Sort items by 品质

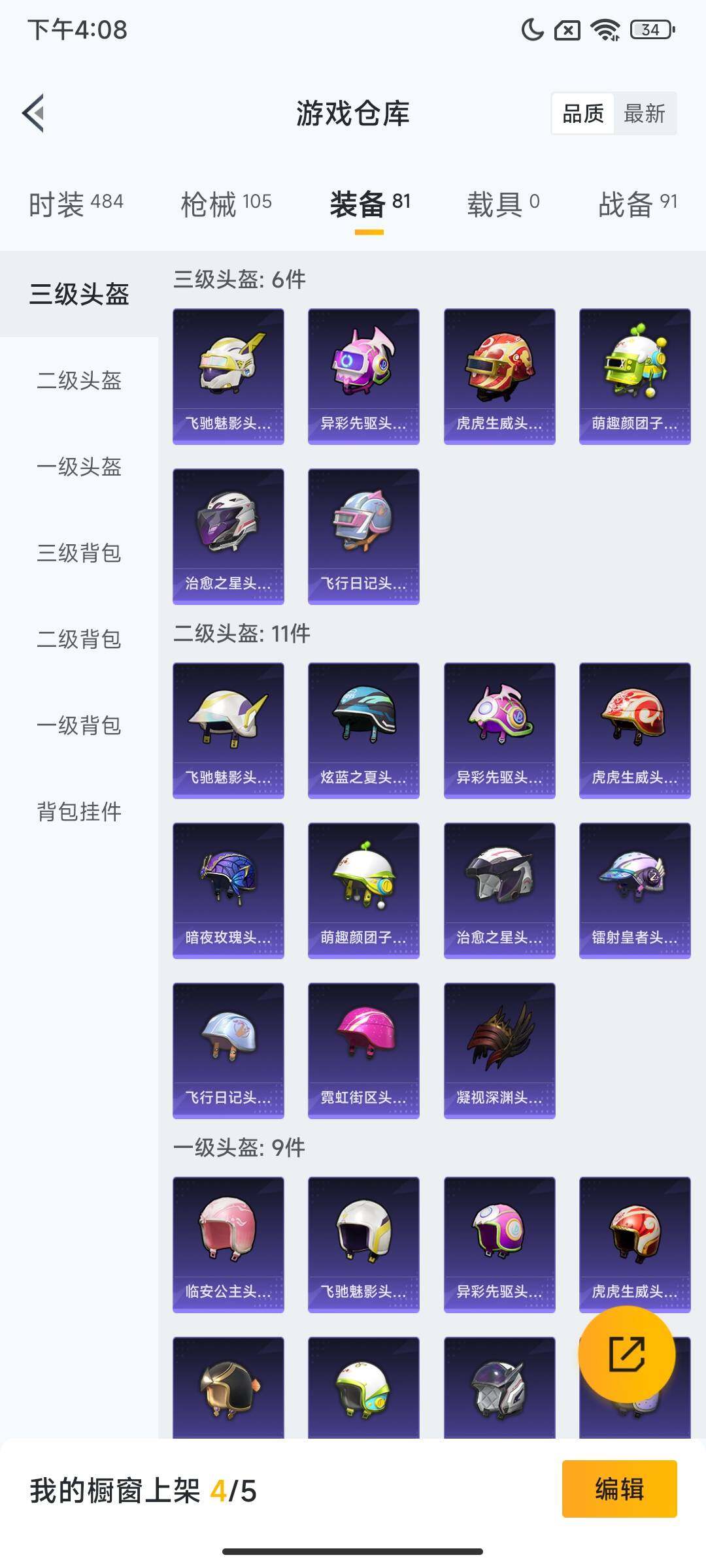tap(582, 114)
